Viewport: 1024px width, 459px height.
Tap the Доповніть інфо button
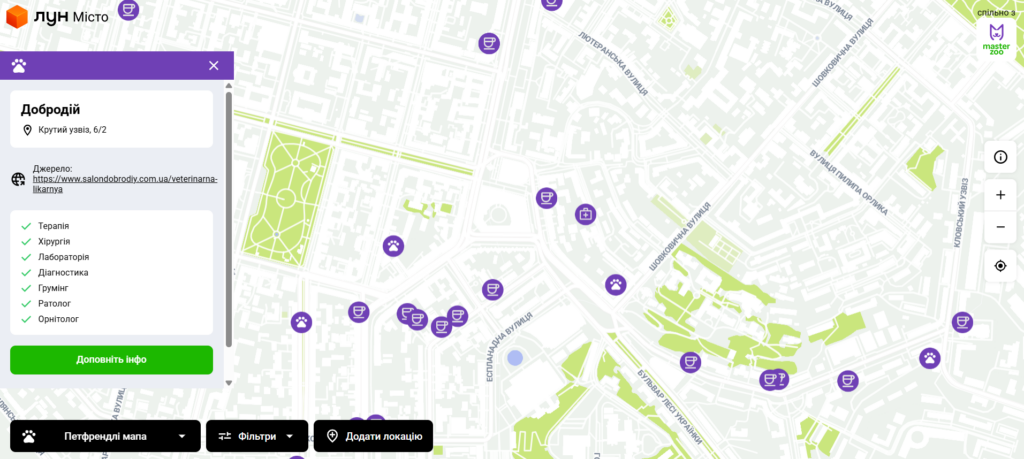point(112,360)
